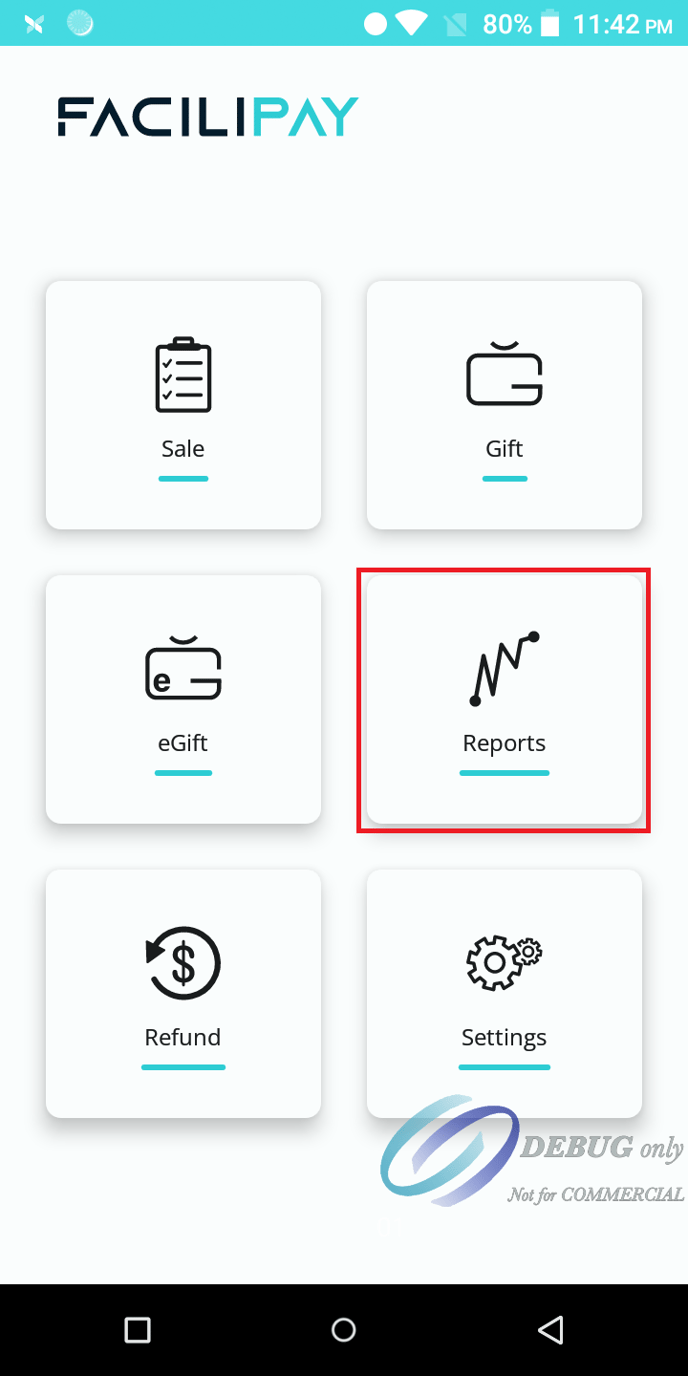Start a Refund
Viewport: 688px width, 1376px height.
coord(183,992)
